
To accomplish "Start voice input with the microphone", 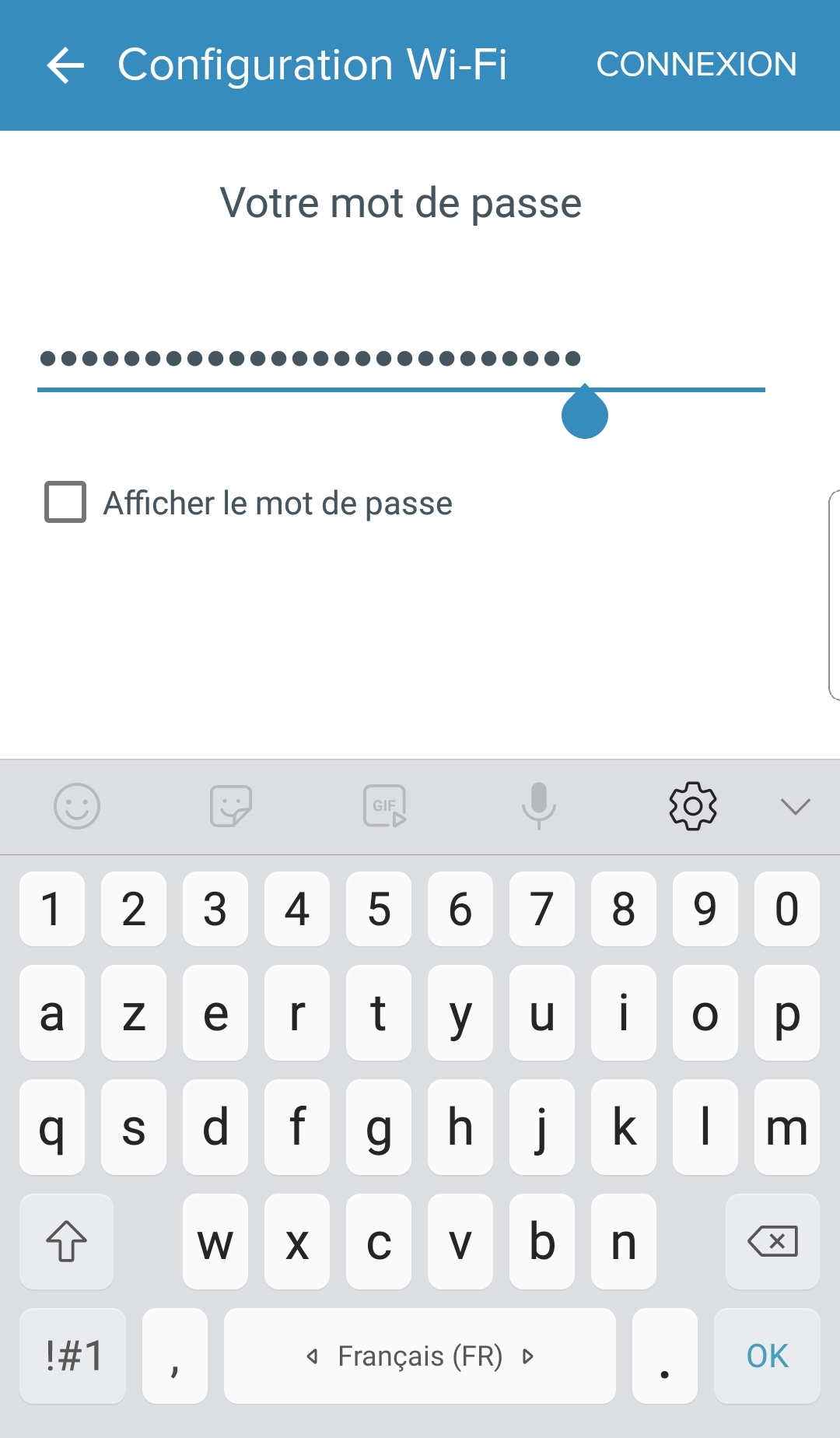I will pyautogui.click(x=538, y=806).
